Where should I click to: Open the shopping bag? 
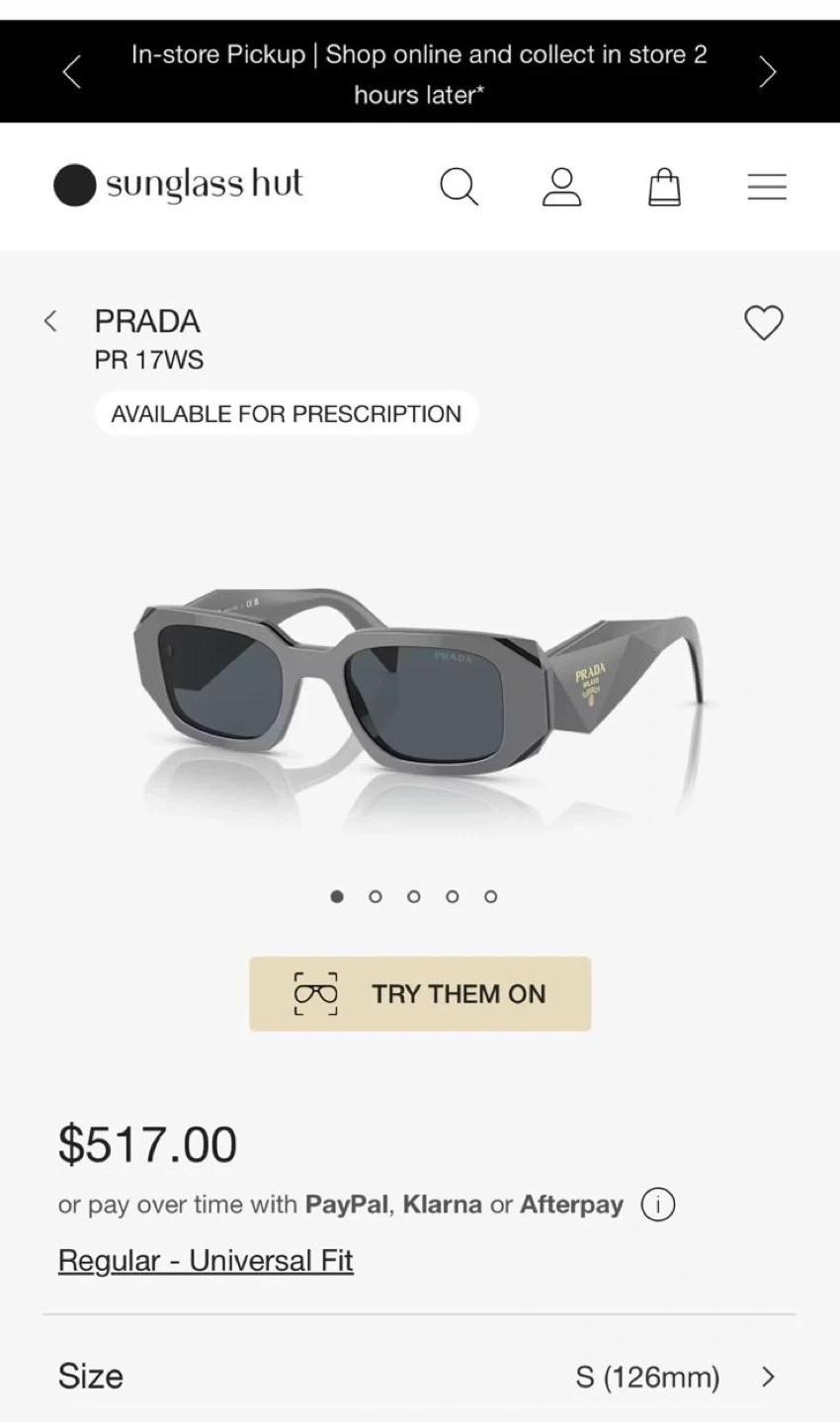pyautogui.click(x=664, y=186)
